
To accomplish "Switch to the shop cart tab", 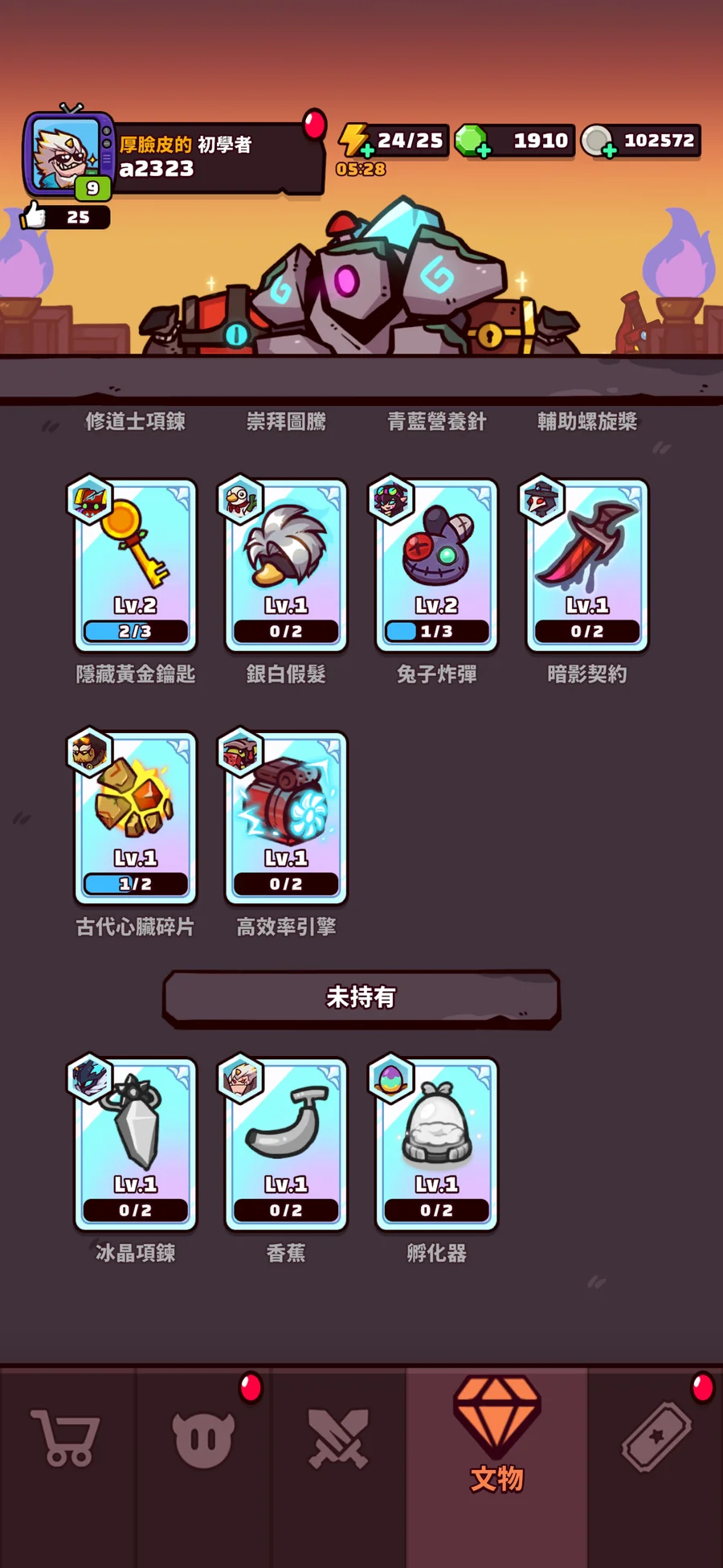I will pyautogui.click(x=67, y=1439).
